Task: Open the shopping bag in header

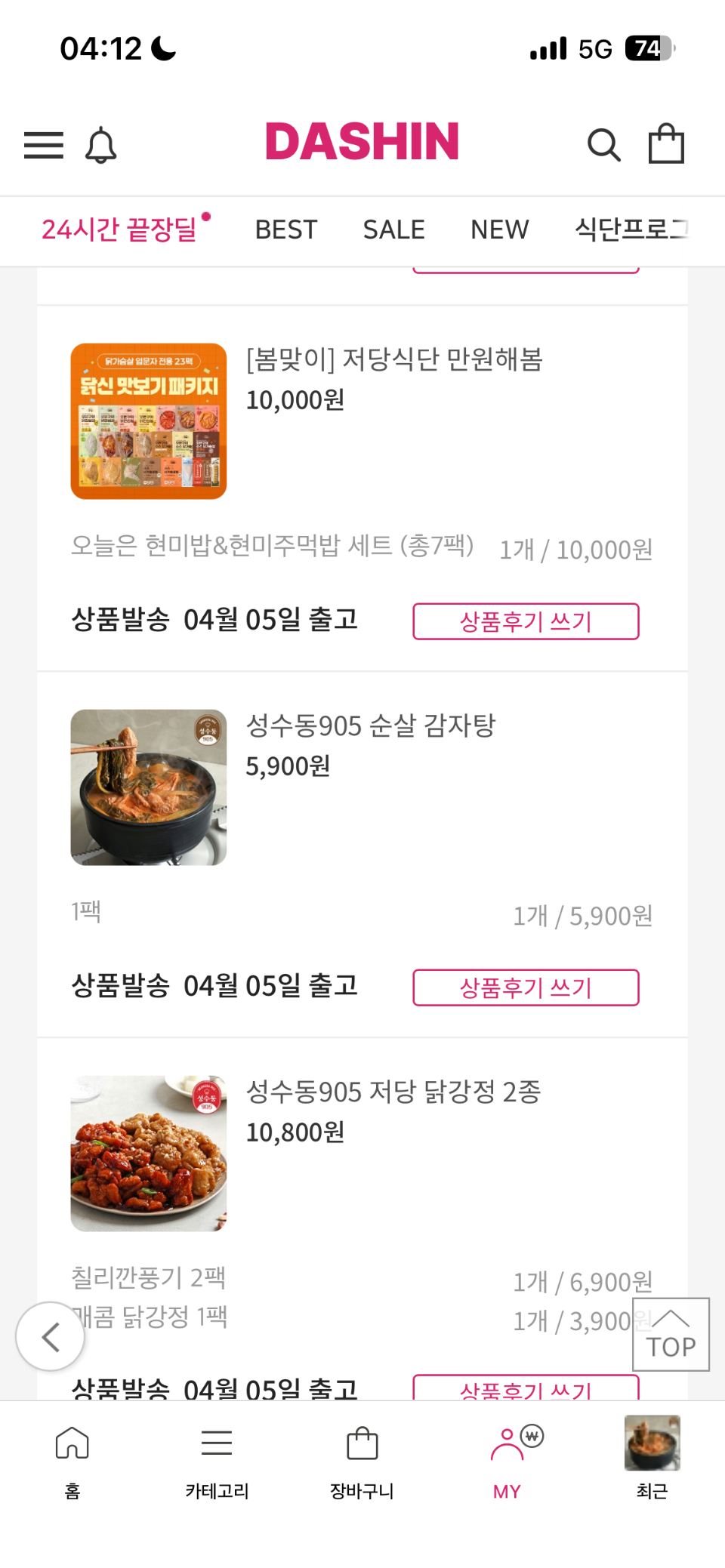Action: tap(666, 143)
